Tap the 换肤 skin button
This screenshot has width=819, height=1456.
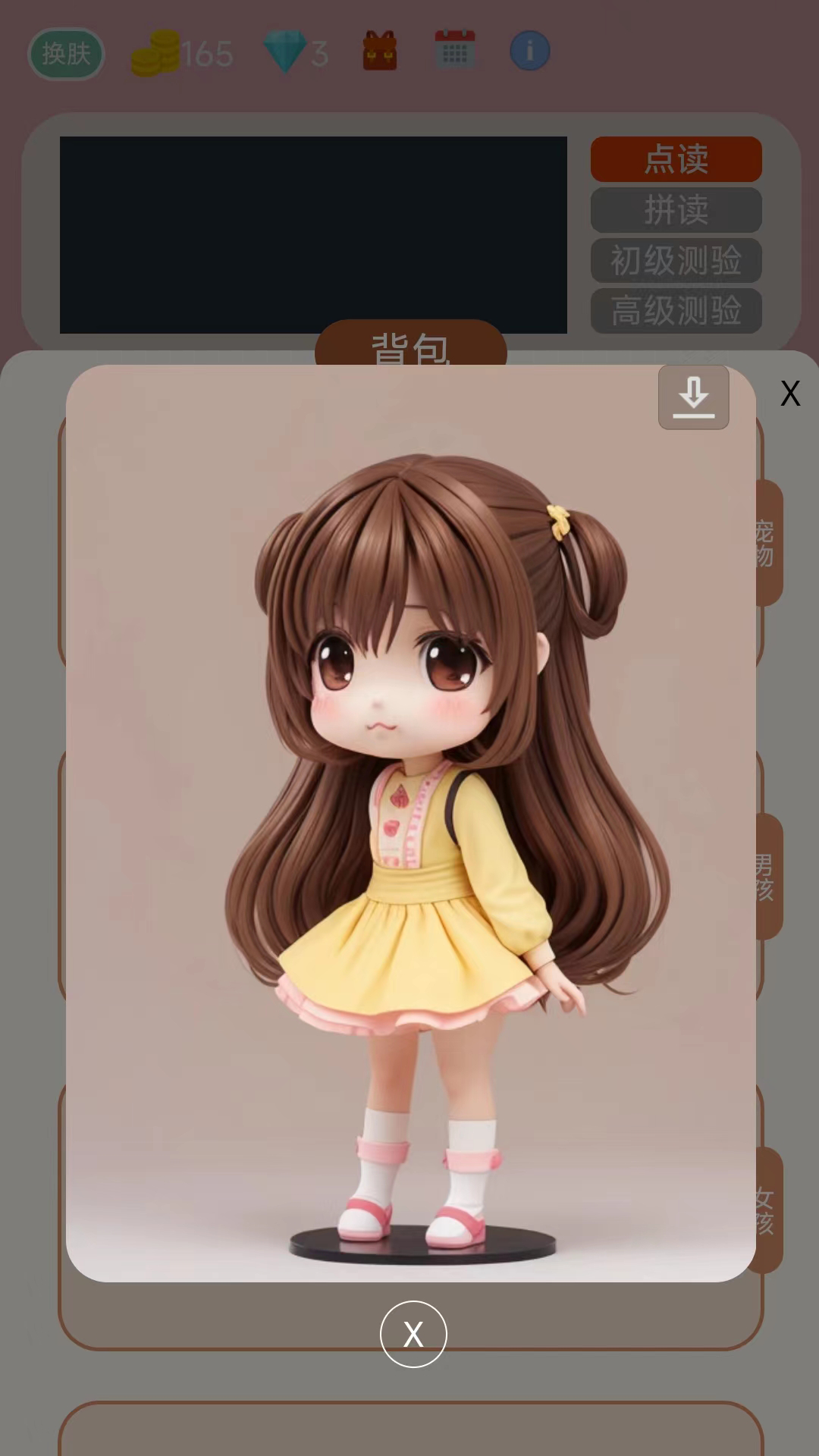tap(66, 54)
